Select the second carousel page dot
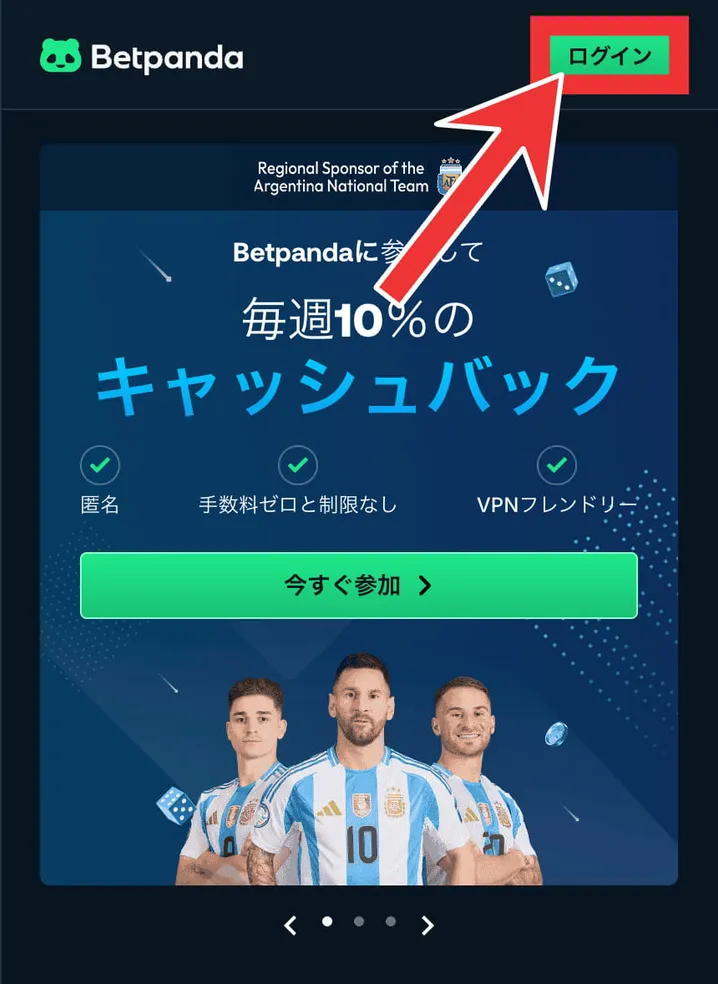 click(359, 922)
